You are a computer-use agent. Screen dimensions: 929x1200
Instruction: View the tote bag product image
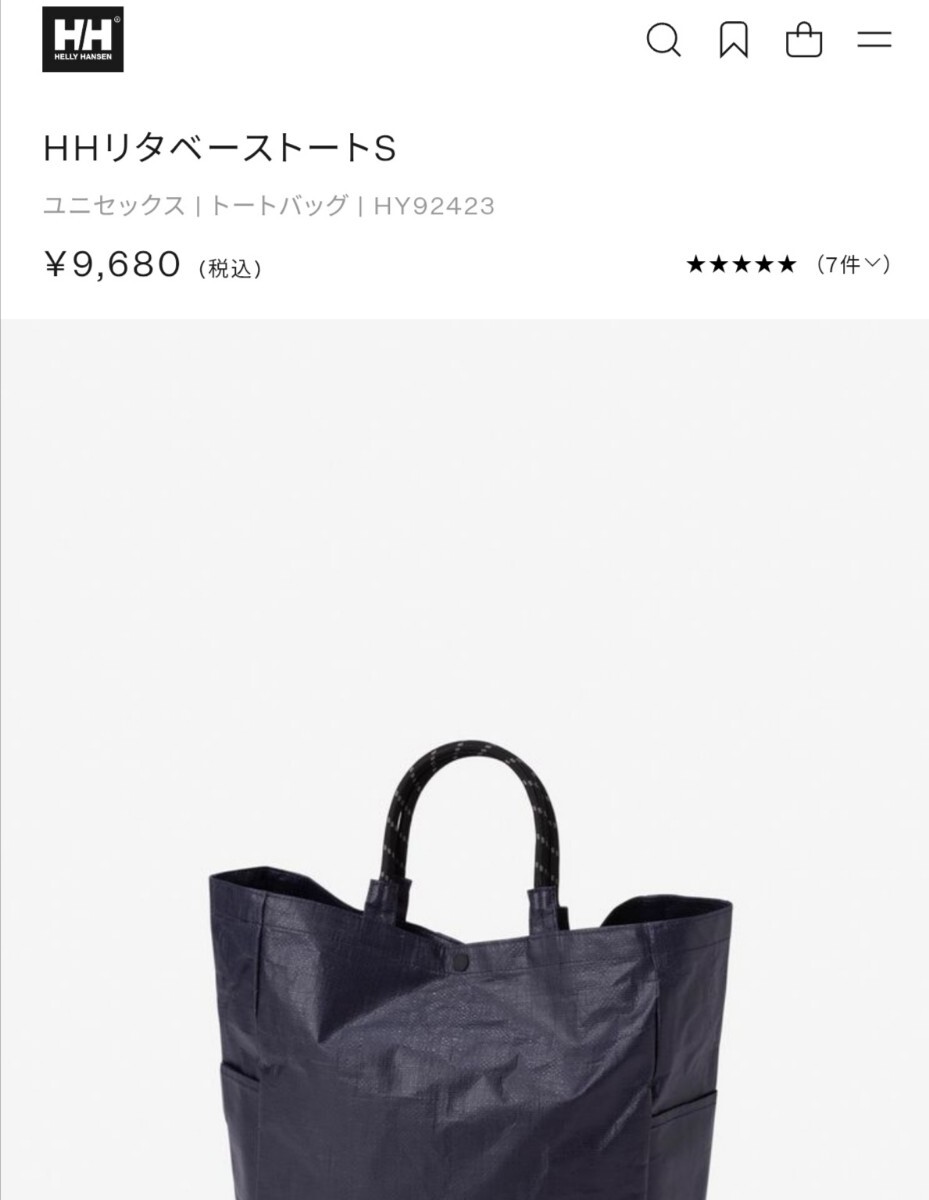click(x=470, y=980)
